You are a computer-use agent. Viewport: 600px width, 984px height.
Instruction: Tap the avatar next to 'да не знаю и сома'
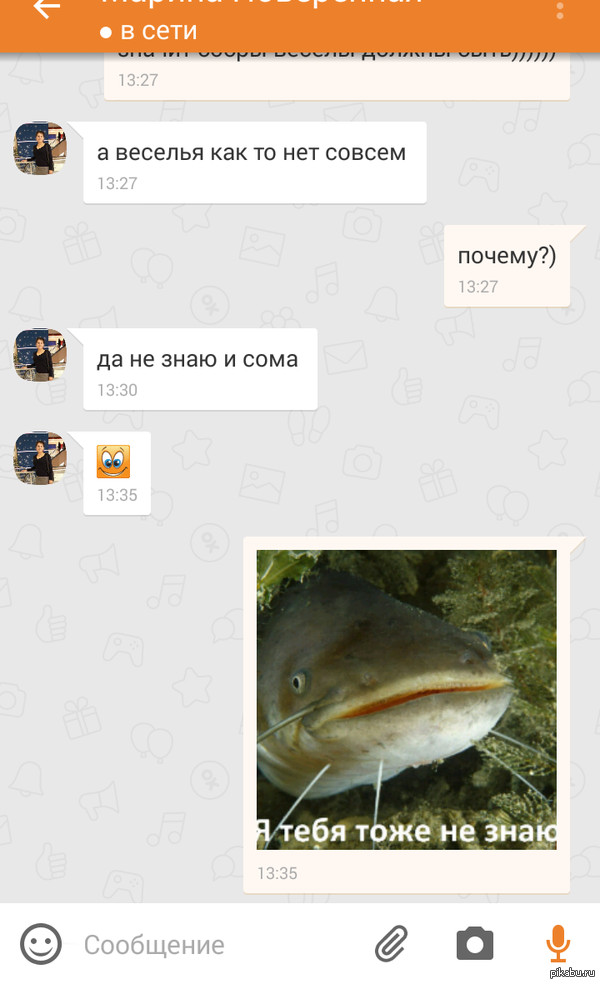[x=40, y=355]
